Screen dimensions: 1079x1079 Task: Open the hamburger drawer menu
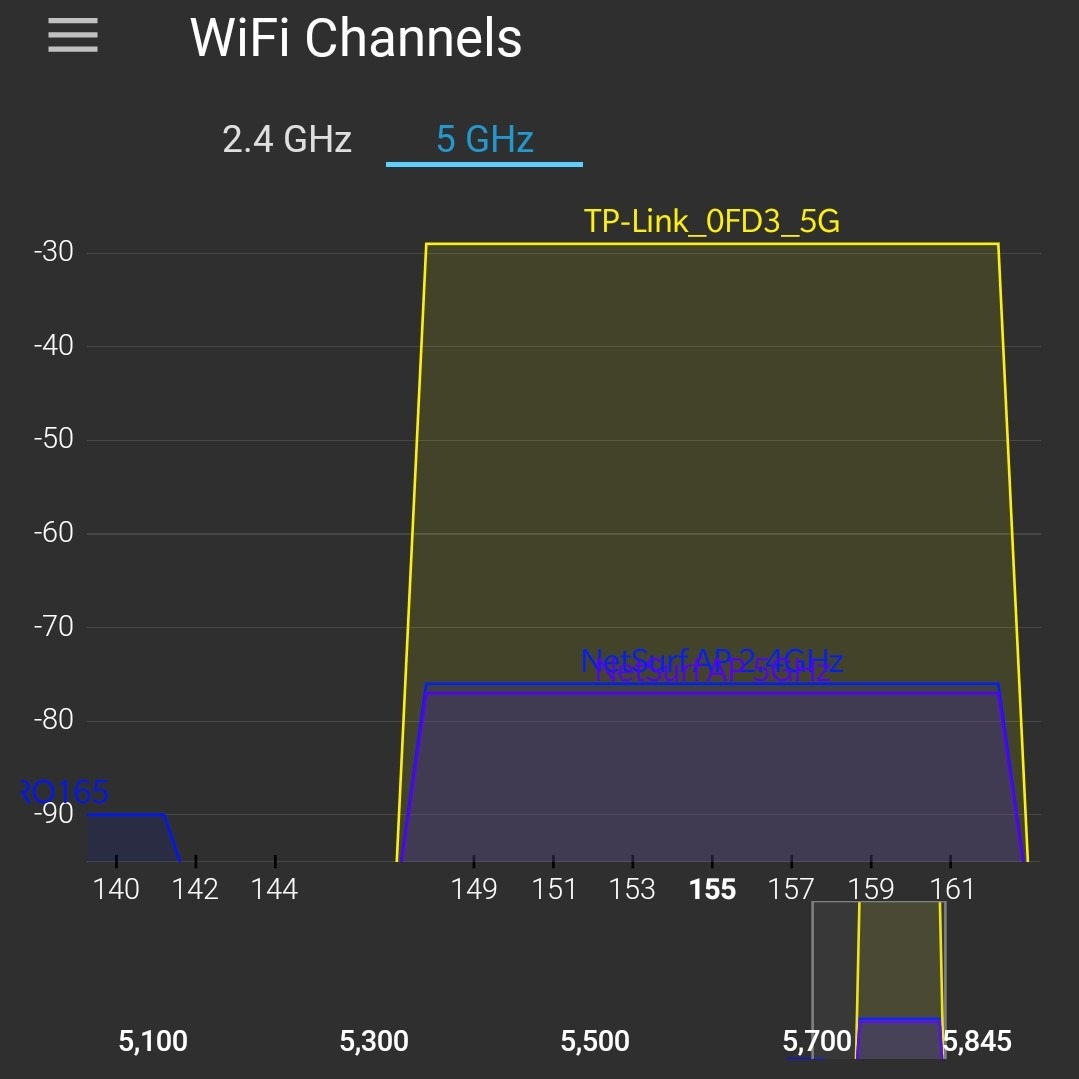click(73, 35)
